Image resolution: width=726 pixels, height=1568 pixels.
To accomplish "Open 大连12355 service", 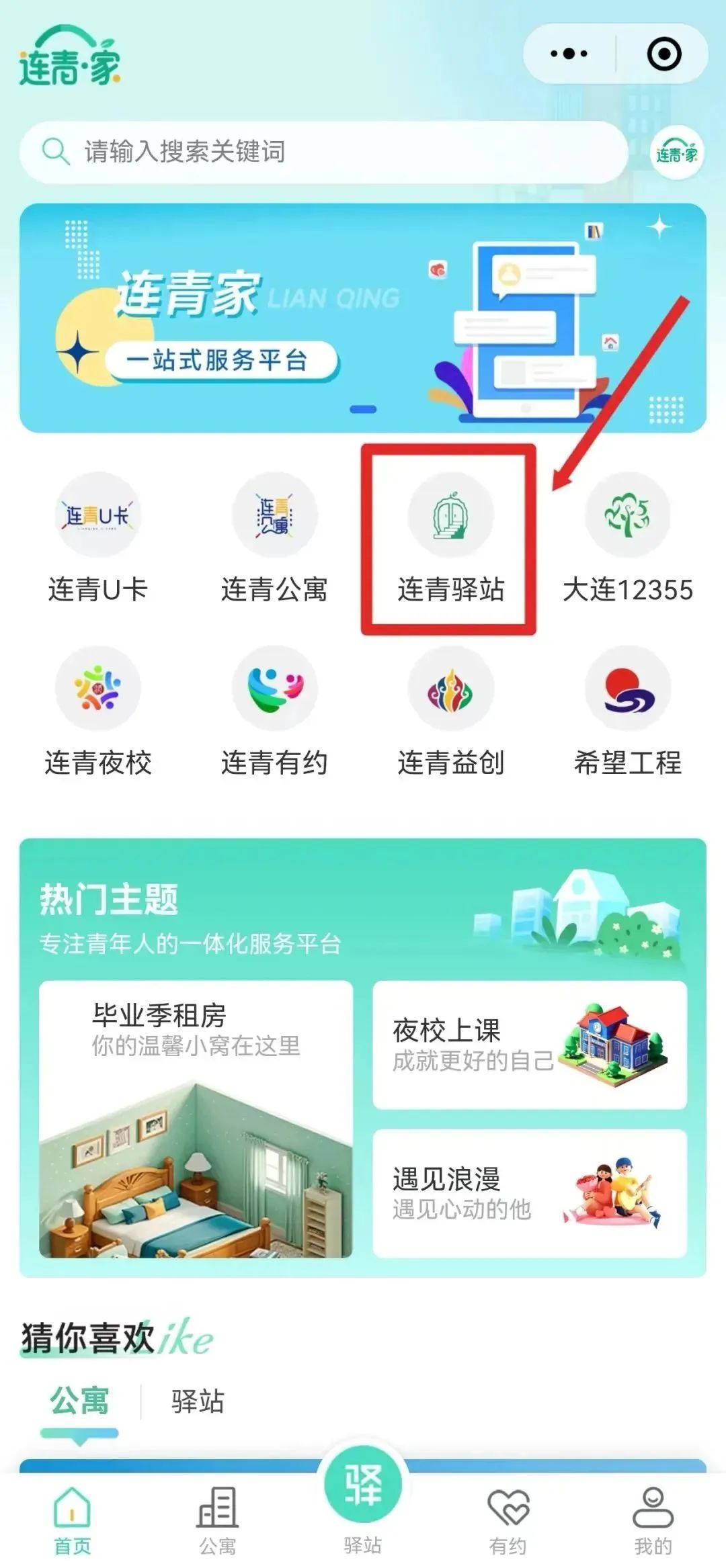I will 628,539.
